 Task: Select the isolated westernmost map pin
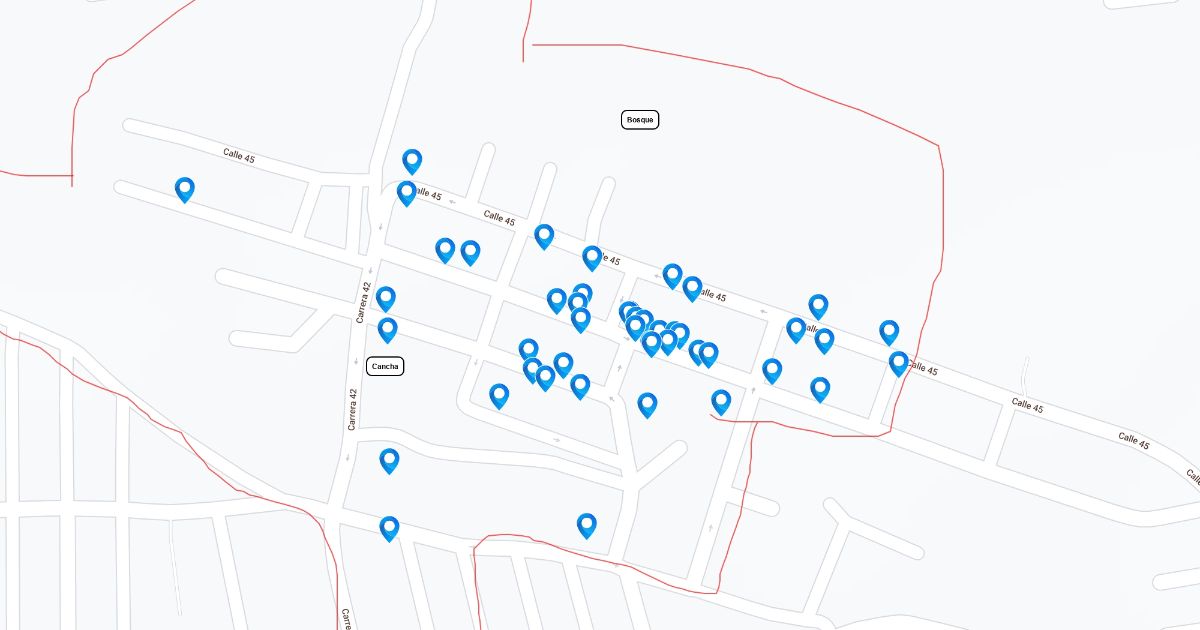click(x=184, y=188)
